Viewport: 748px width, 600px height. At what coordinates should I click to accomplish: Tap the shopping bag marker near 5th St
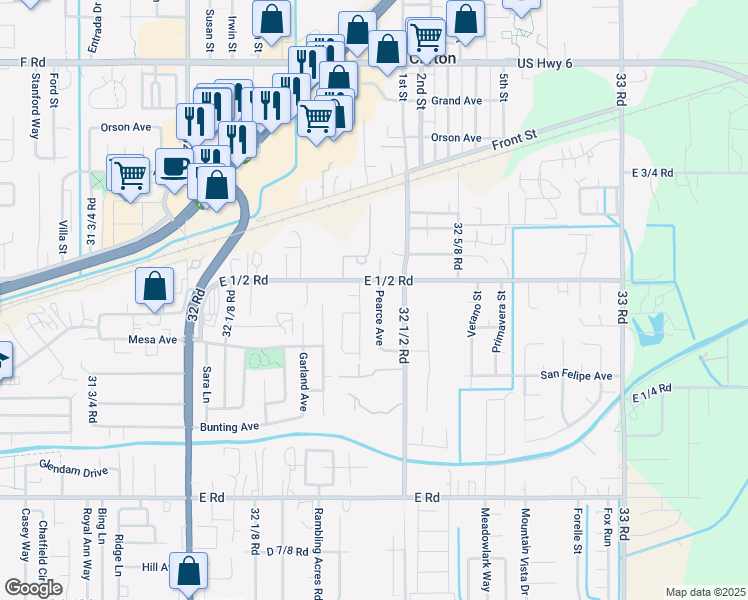click(465, 18)
